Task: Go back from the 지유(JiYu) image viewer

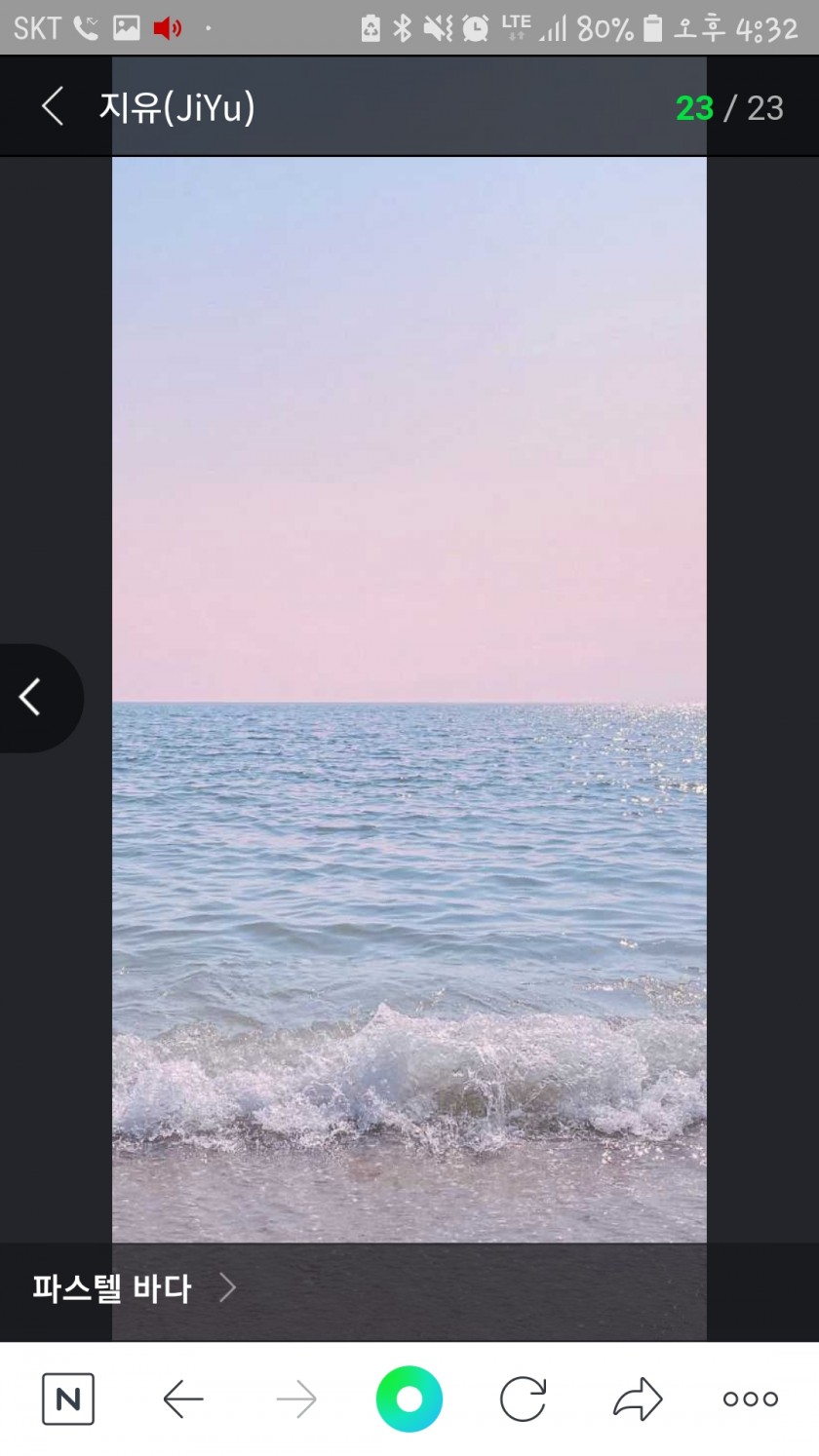Action: coord(53,106)
